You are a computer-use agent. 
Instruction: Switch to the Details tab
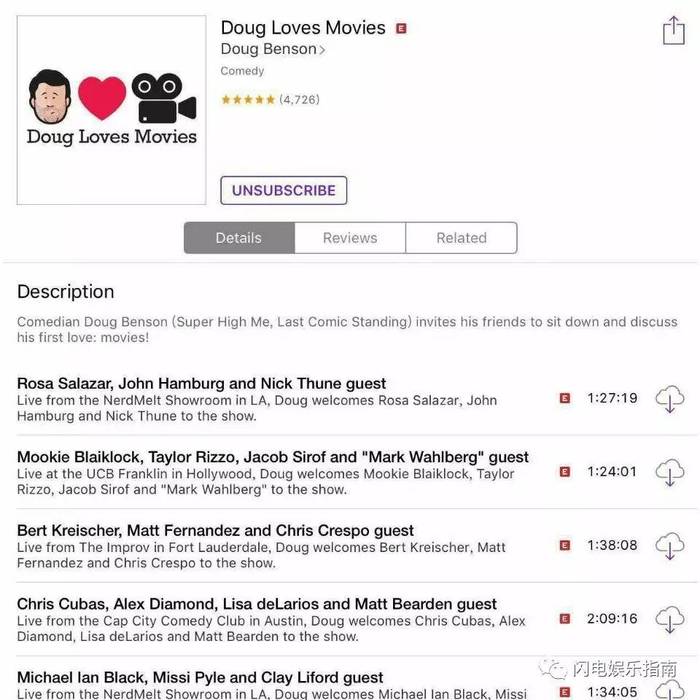click(239, 238)
